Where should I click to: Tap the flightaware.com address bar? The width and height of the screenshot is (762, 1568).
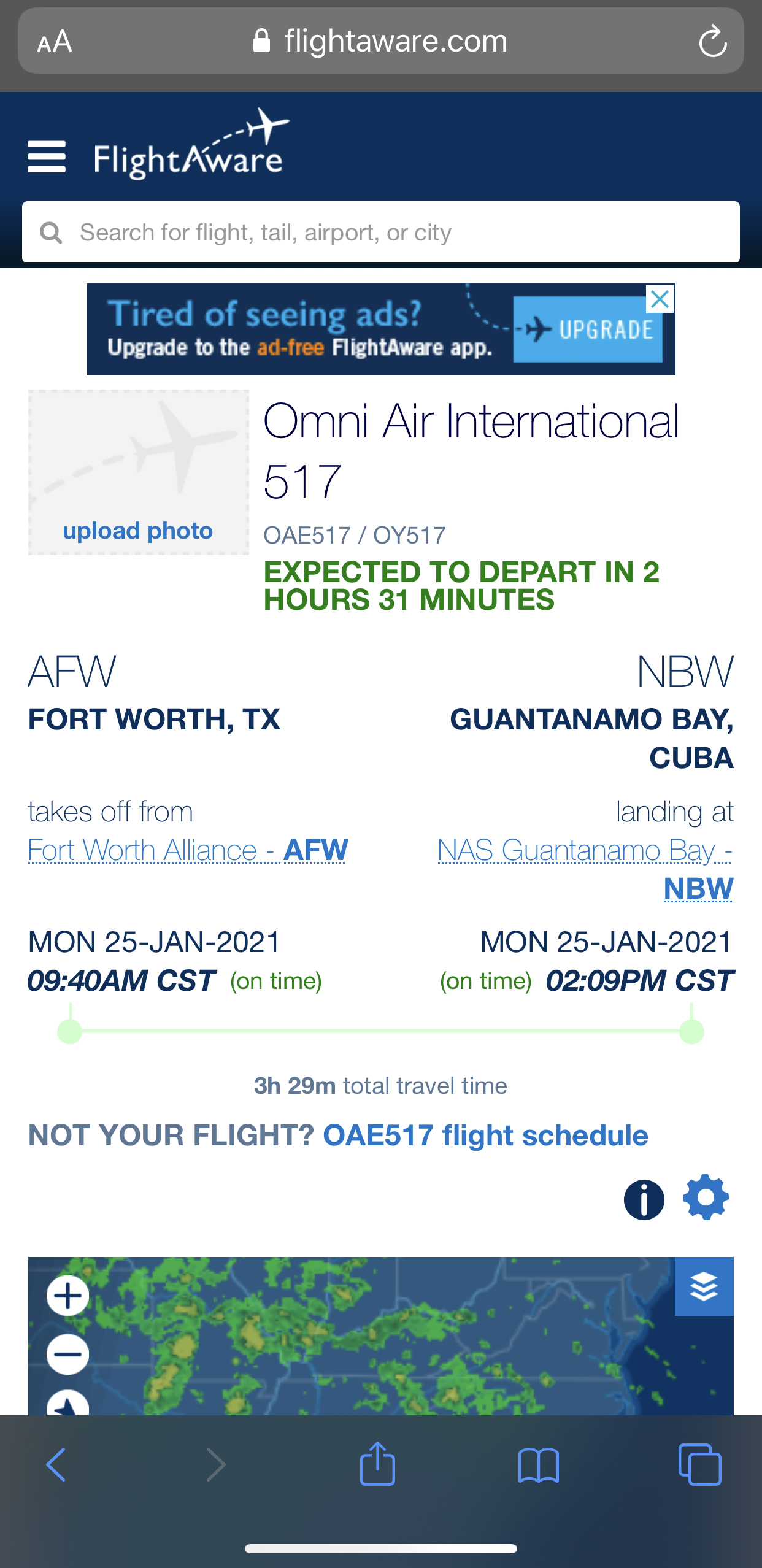pyautogui.click(x=380, y=41)
